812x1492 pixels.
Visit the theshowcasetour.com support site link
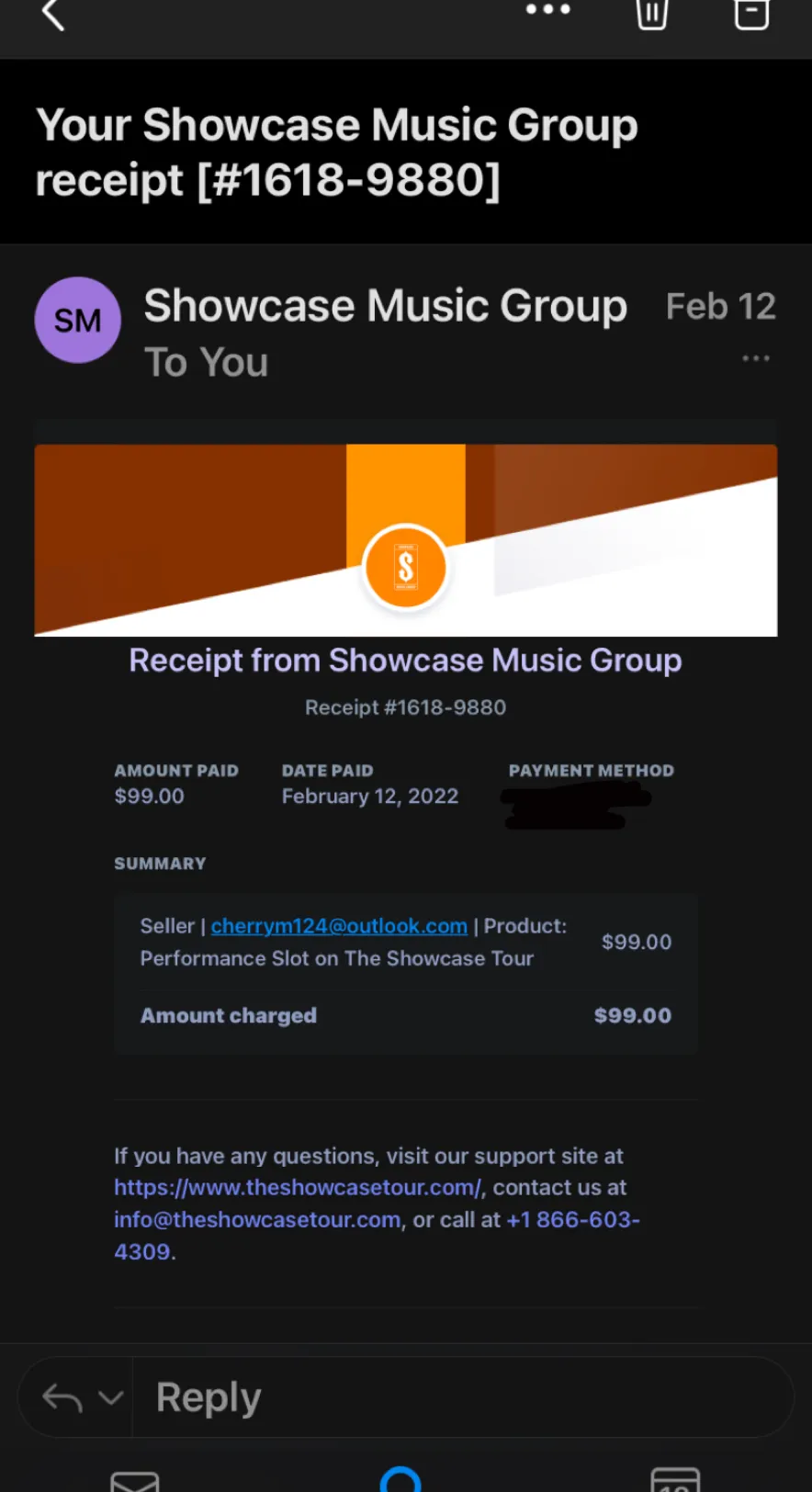tap(298, 1187)
